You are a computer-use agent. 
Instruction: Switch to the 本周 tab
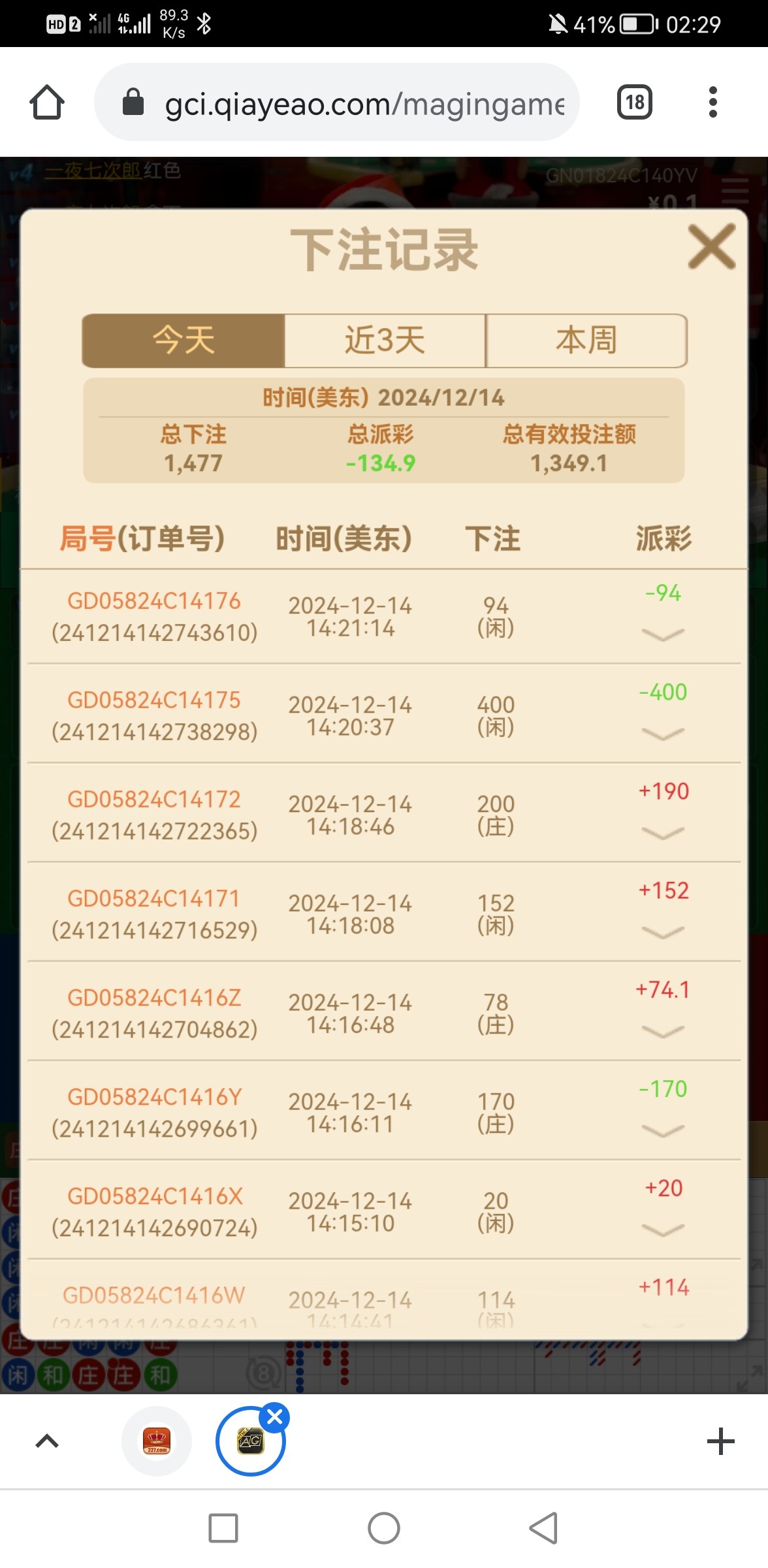point(586,340)
